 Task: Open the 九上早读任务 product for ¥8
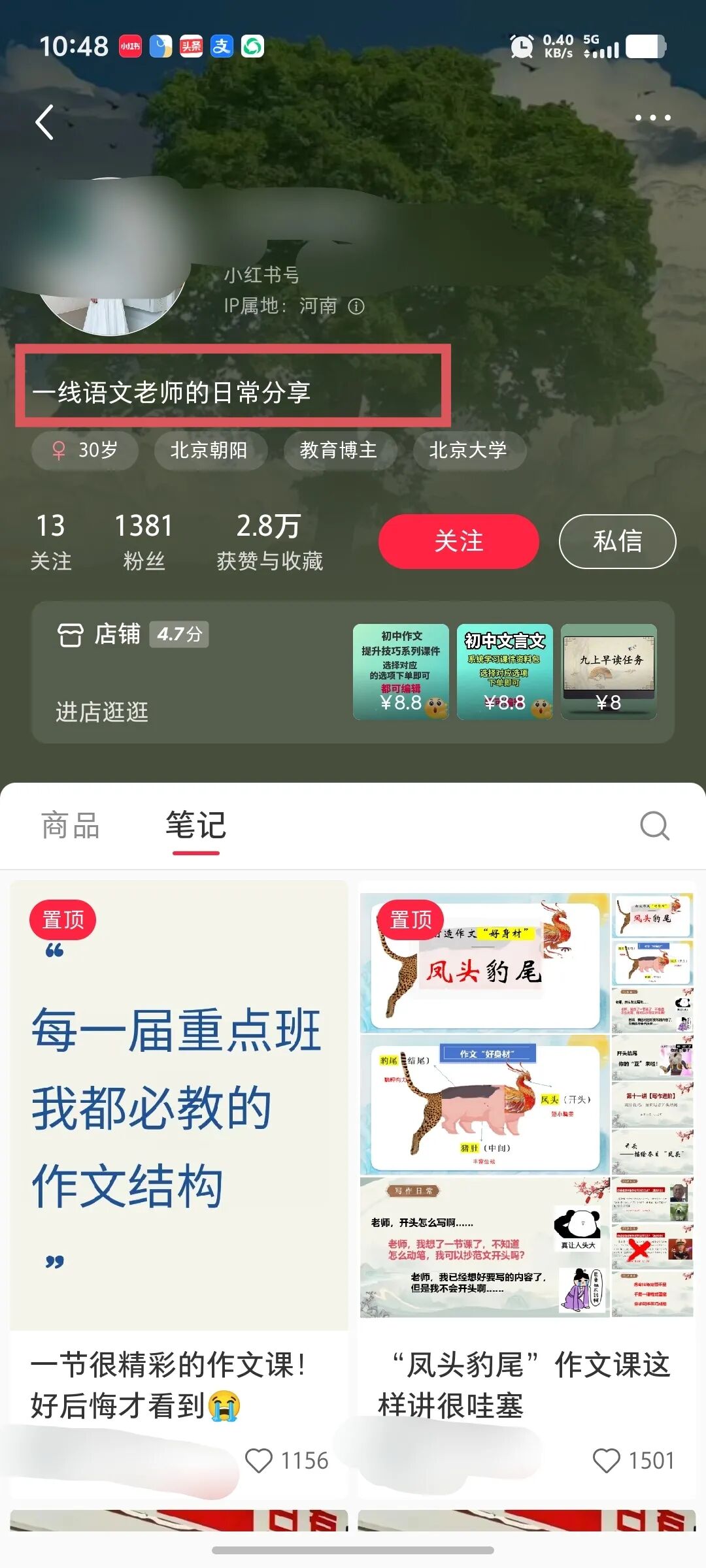tap(609, 672)
